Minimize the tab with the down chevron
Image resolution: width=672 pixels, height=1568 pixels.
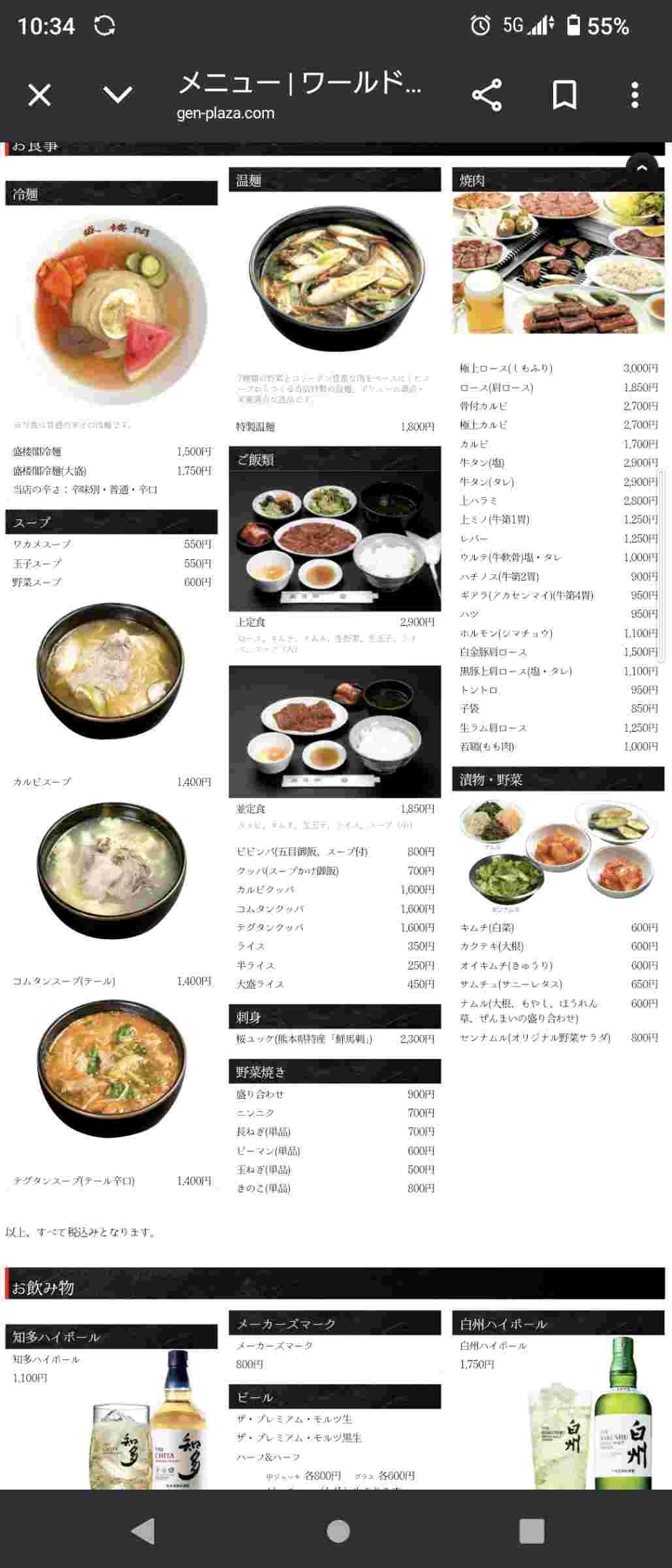[x=118, y=96]
